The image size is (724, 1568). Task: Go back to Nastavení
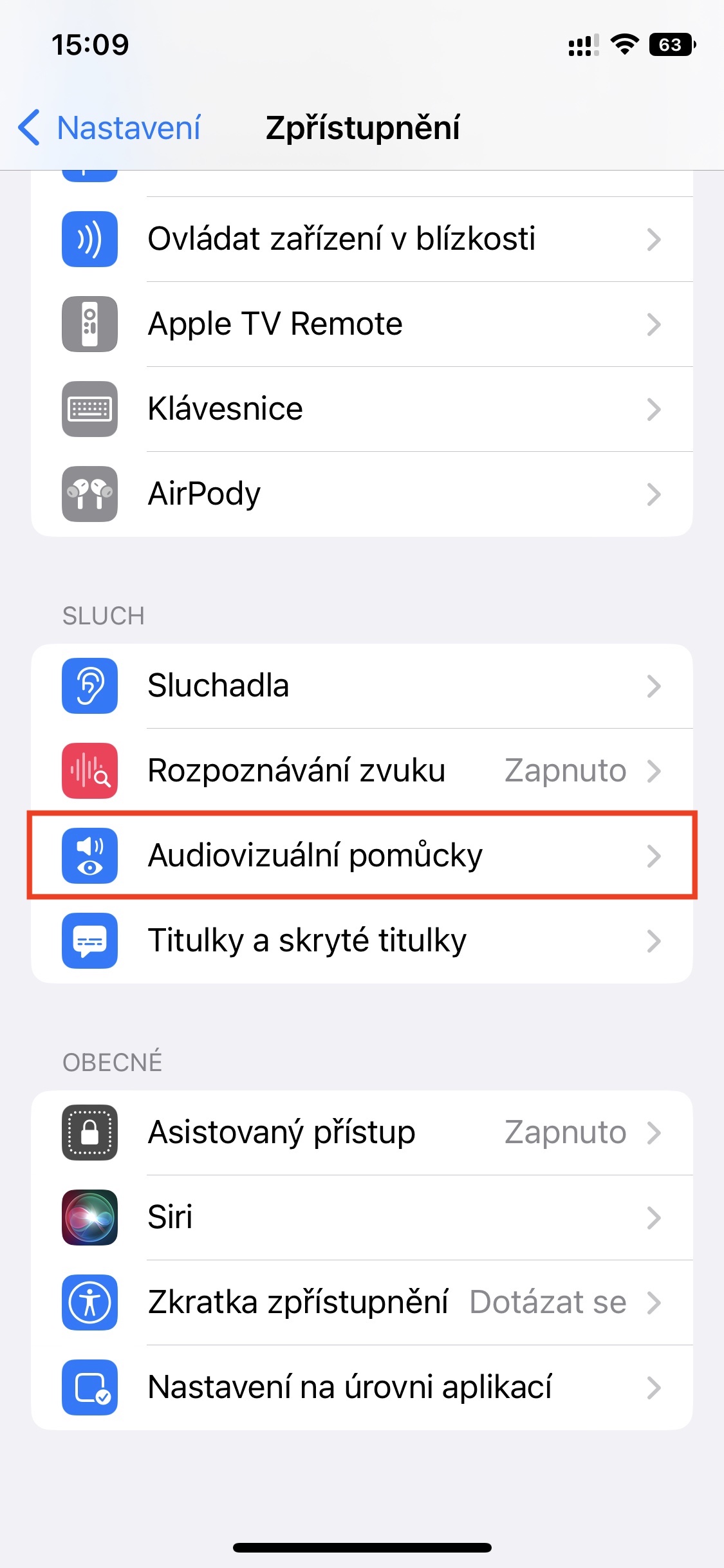coord(109,127)
